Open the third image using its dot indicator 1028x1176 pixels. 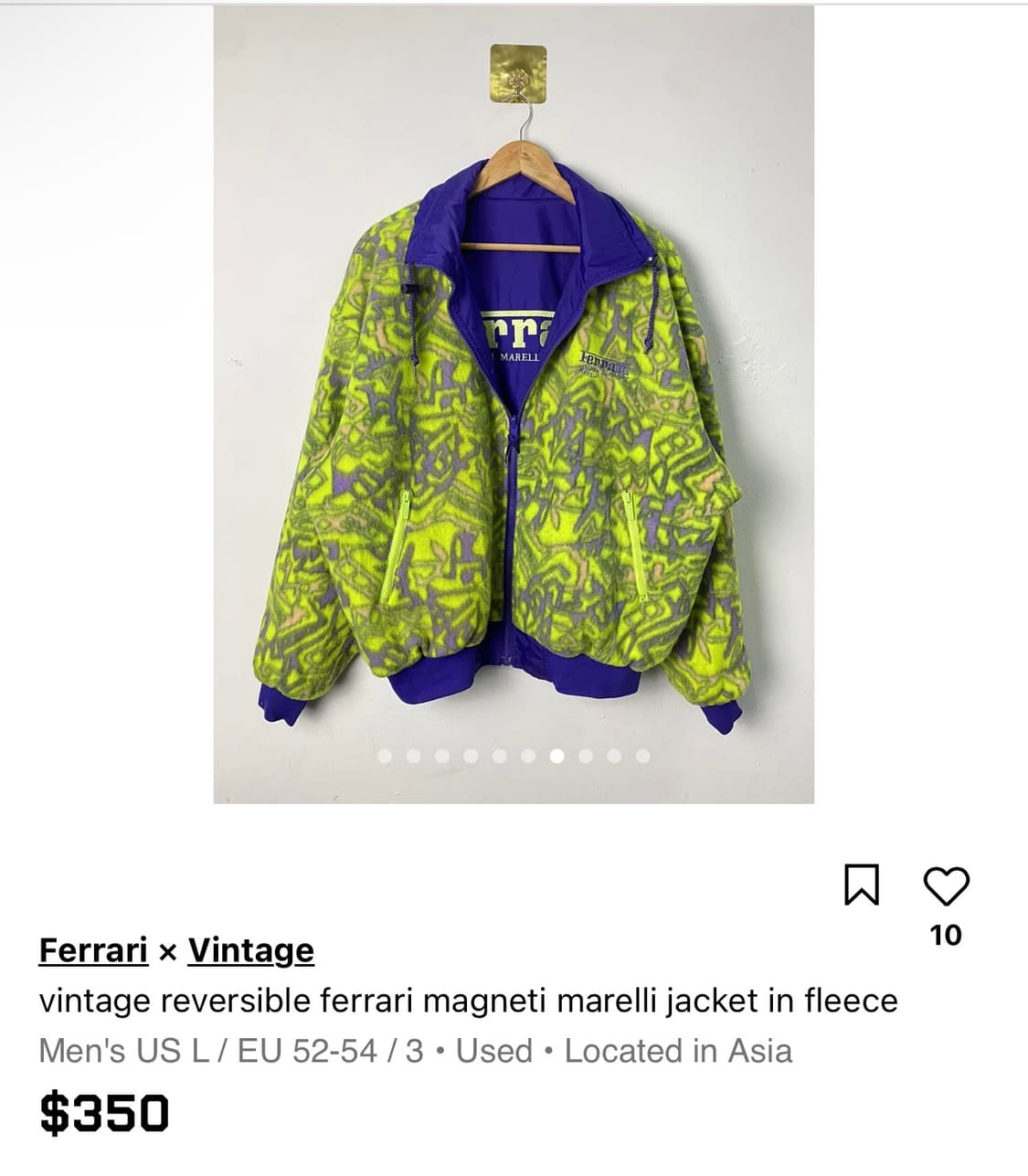pyautogui.click(x=440, y=756)
